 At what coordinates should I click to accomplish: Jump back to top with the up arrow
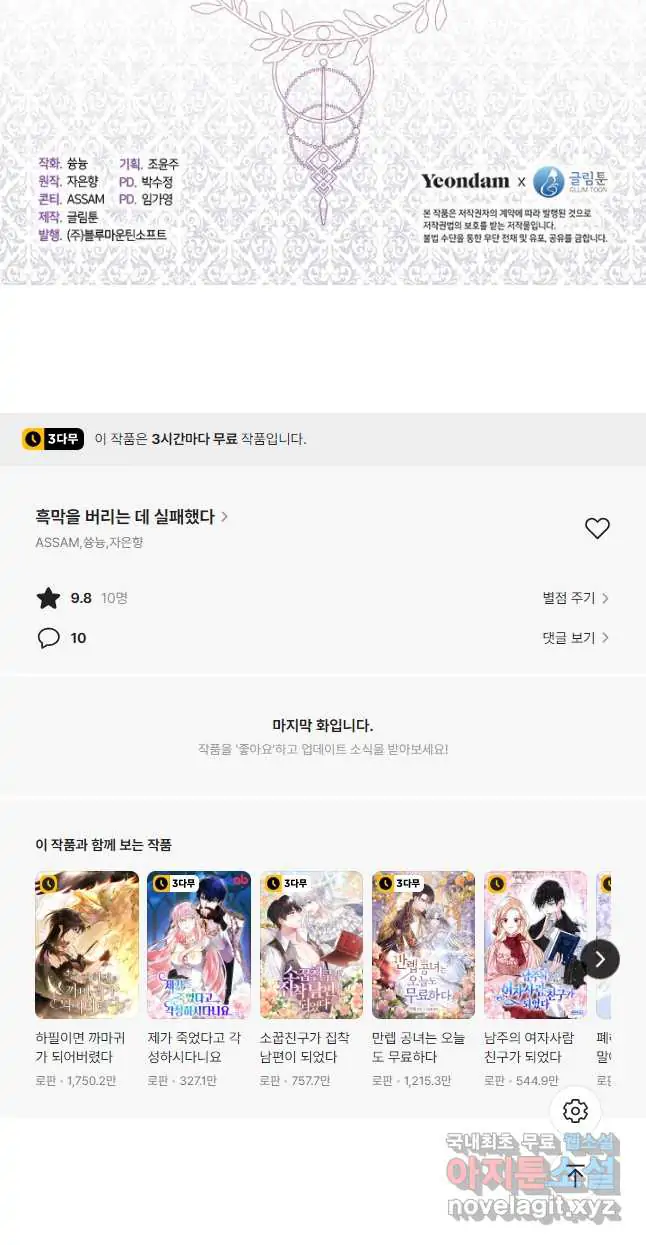575,1175
